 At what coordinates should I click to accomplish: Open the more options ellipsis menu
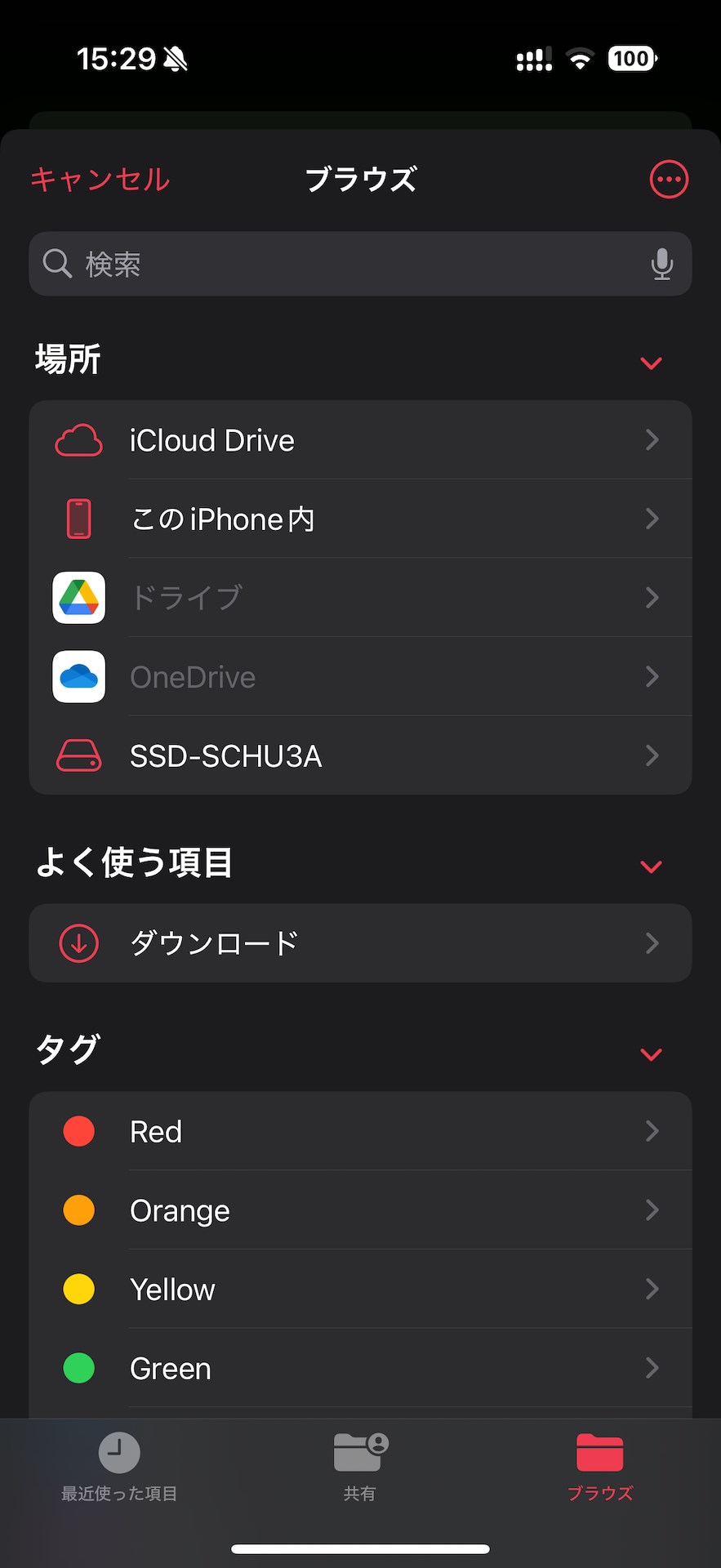click(669, 180)
